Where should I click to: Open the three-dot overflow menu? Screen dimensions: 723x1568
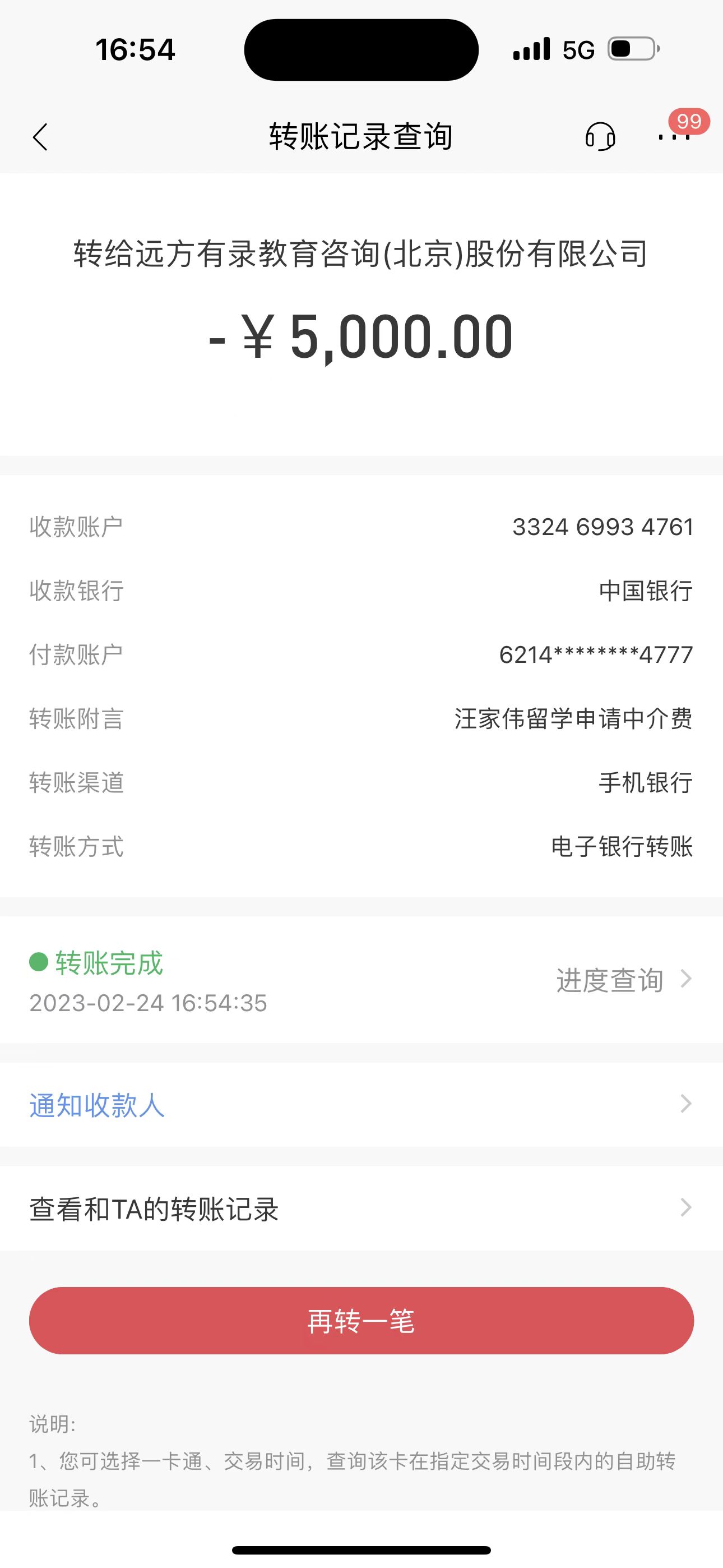(674, 137)
